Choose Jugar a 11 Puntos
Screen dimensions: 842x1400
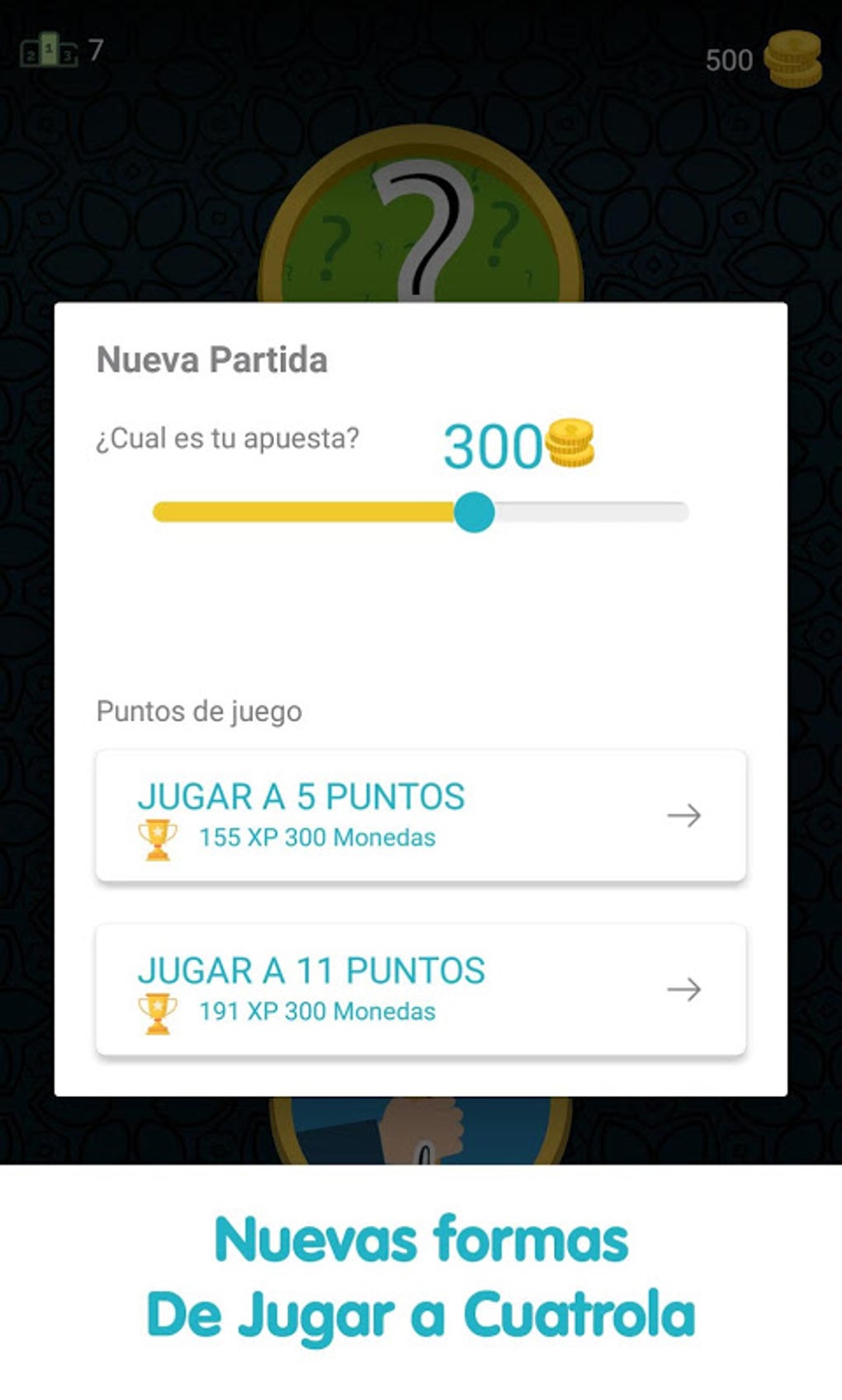(420, 989)
